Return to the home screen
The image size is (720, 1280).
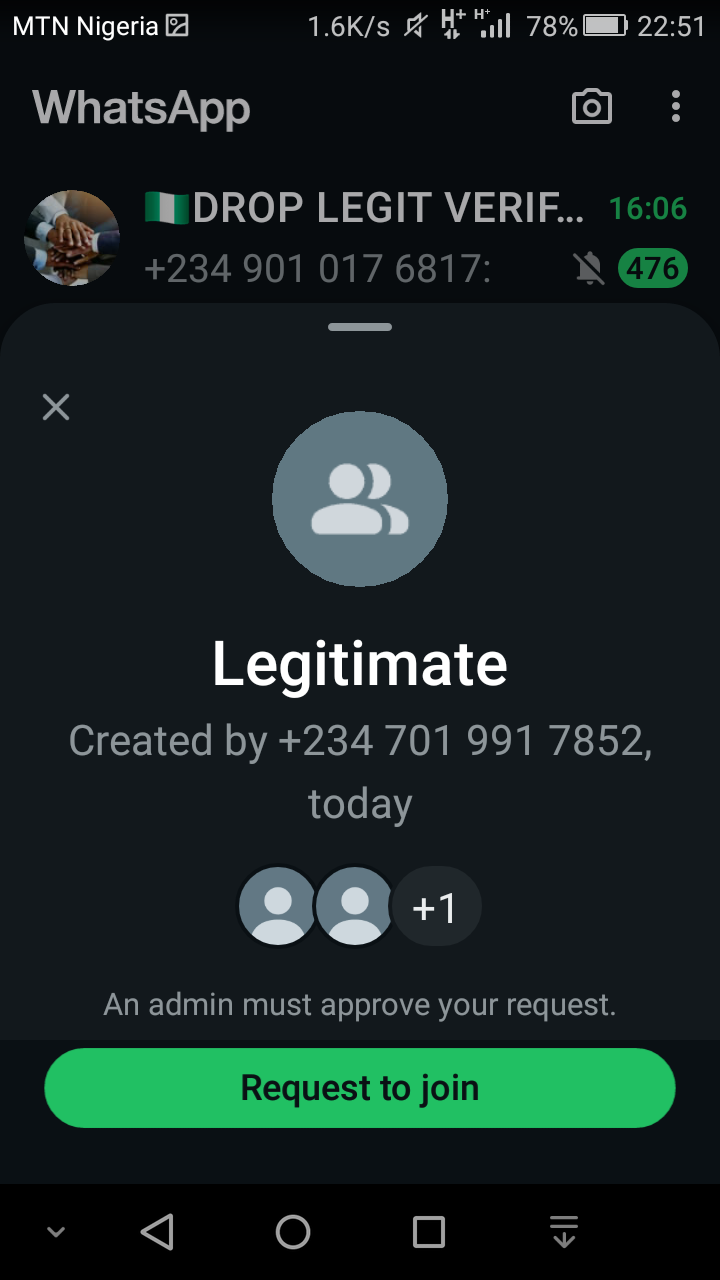point(293,1232)
